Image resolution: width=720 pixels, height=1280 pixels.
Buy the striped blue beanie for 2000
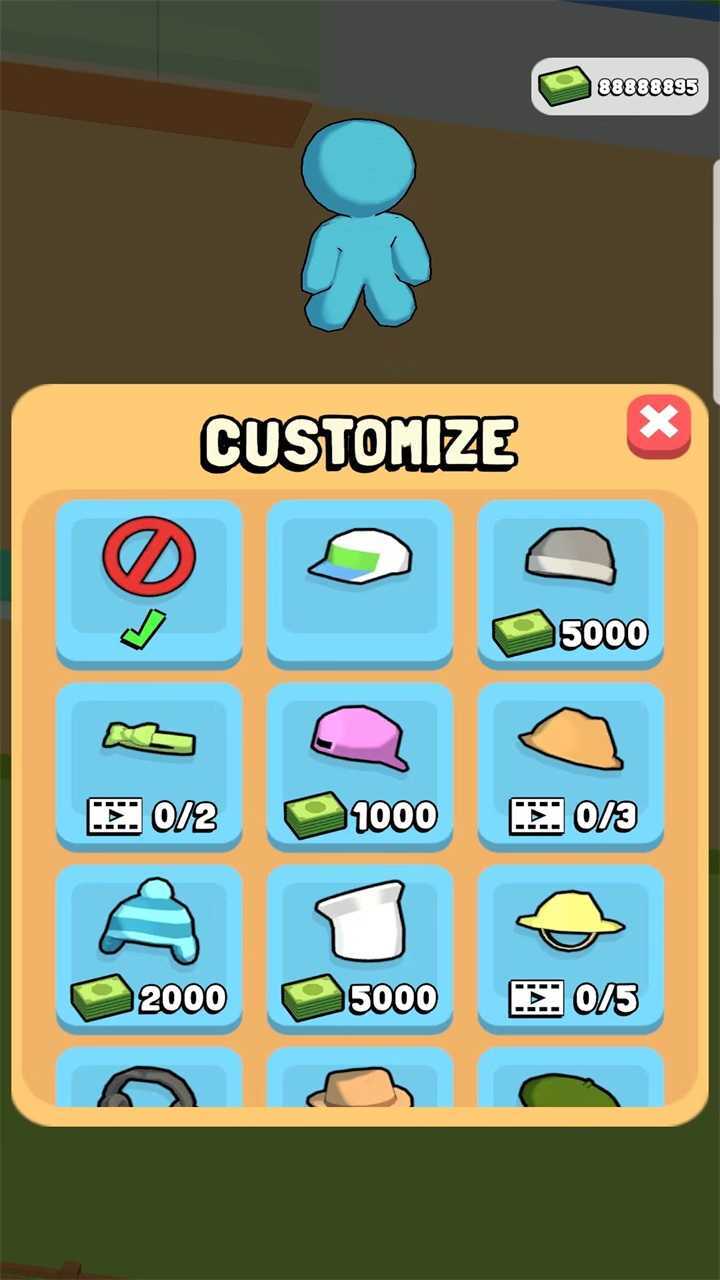[149, 946]
